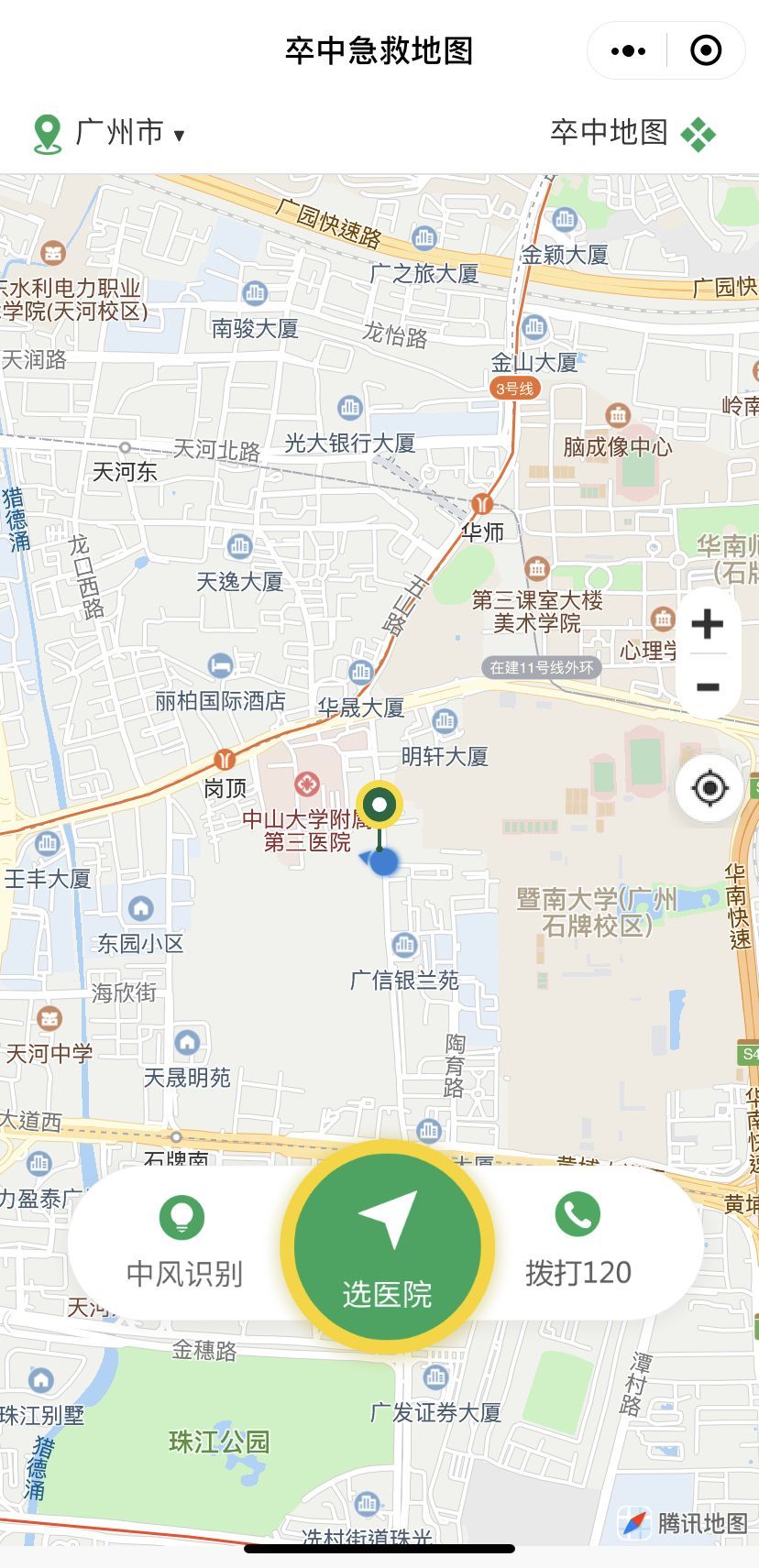
Task: Open the 卒中地图 link
Action: click(632, 133)
